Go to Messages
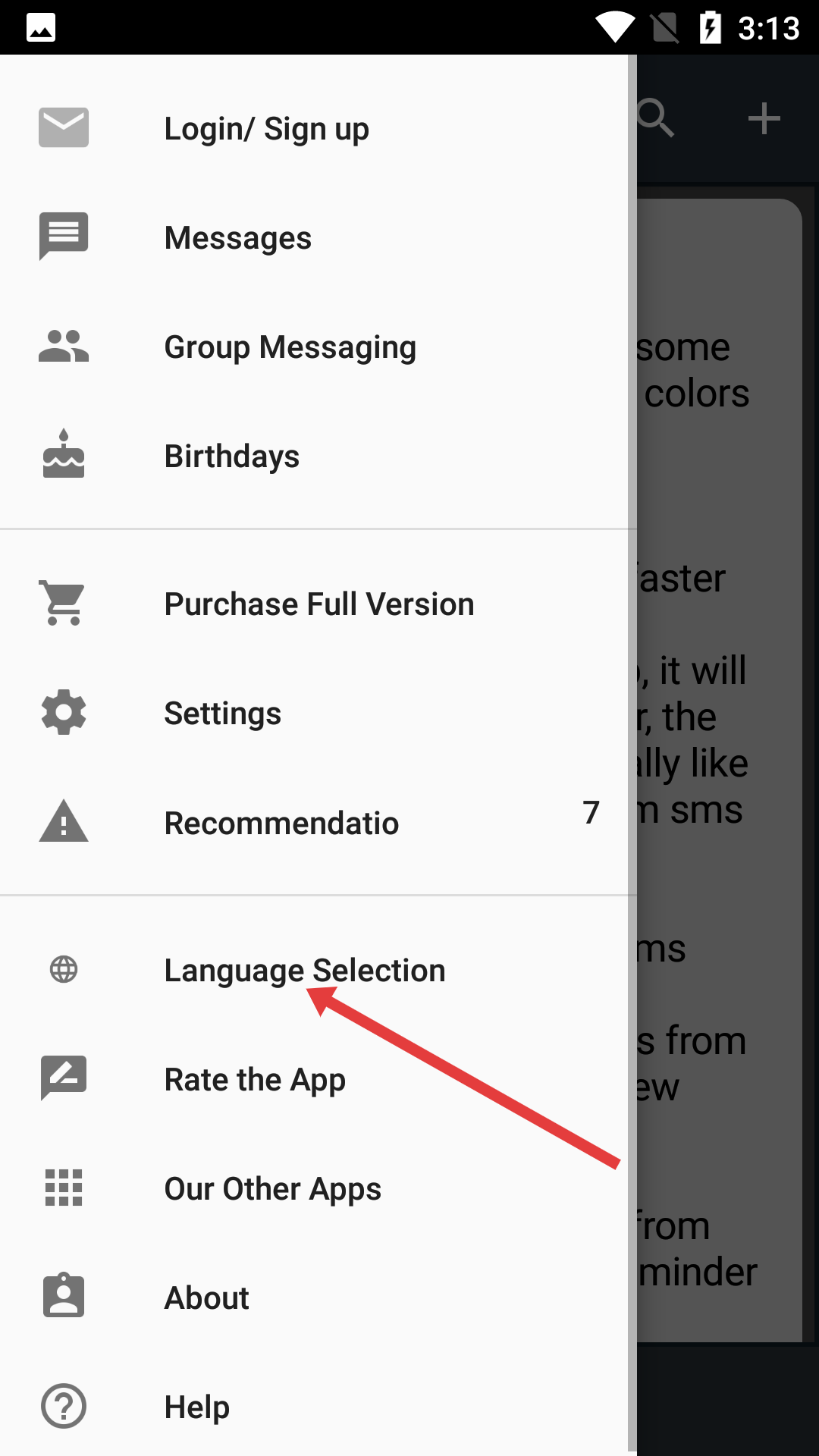The image size is (819, 1456). click(314, 237)
